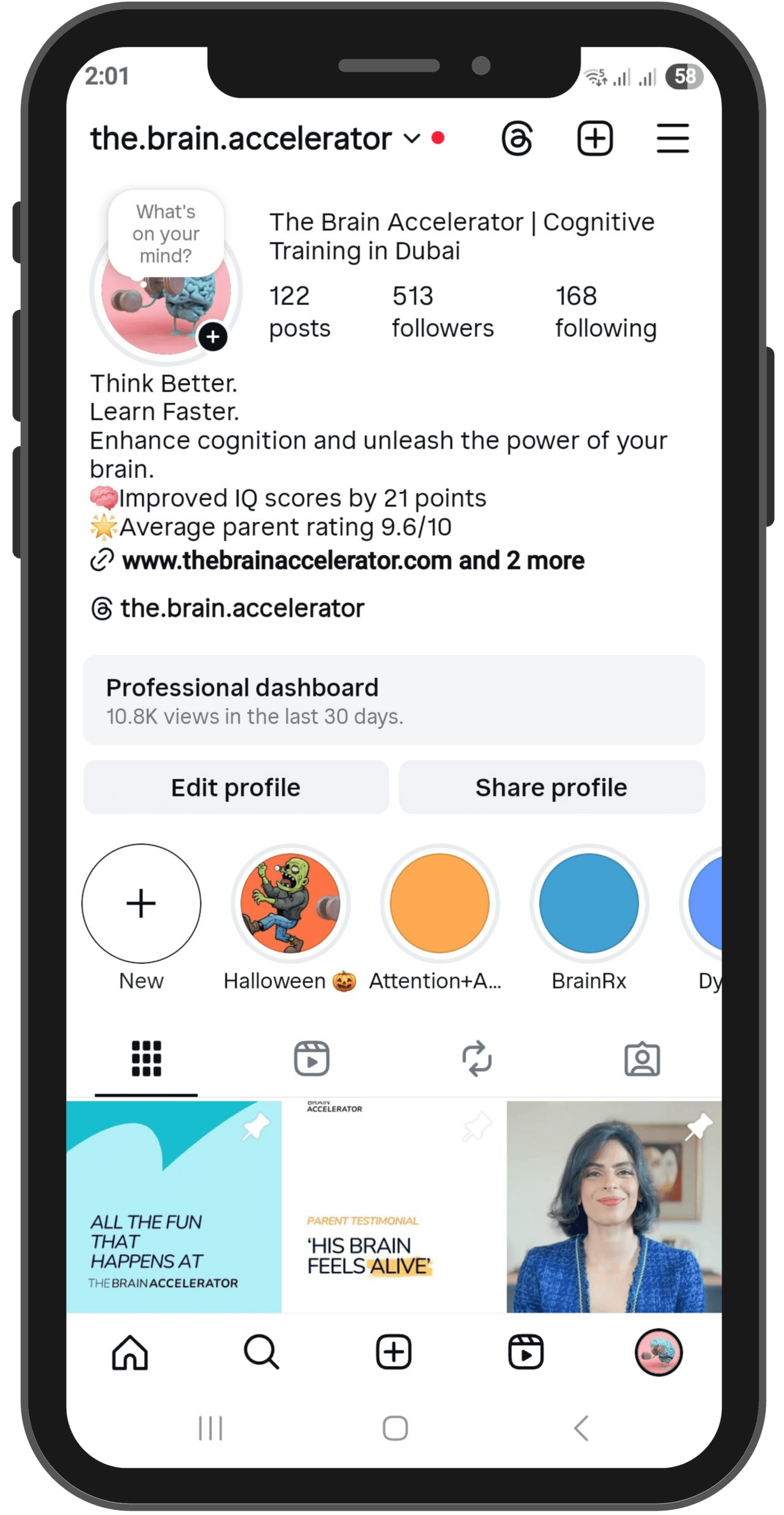784x1515 pixels.
Task: Tap Share profile
Action: 551,788
